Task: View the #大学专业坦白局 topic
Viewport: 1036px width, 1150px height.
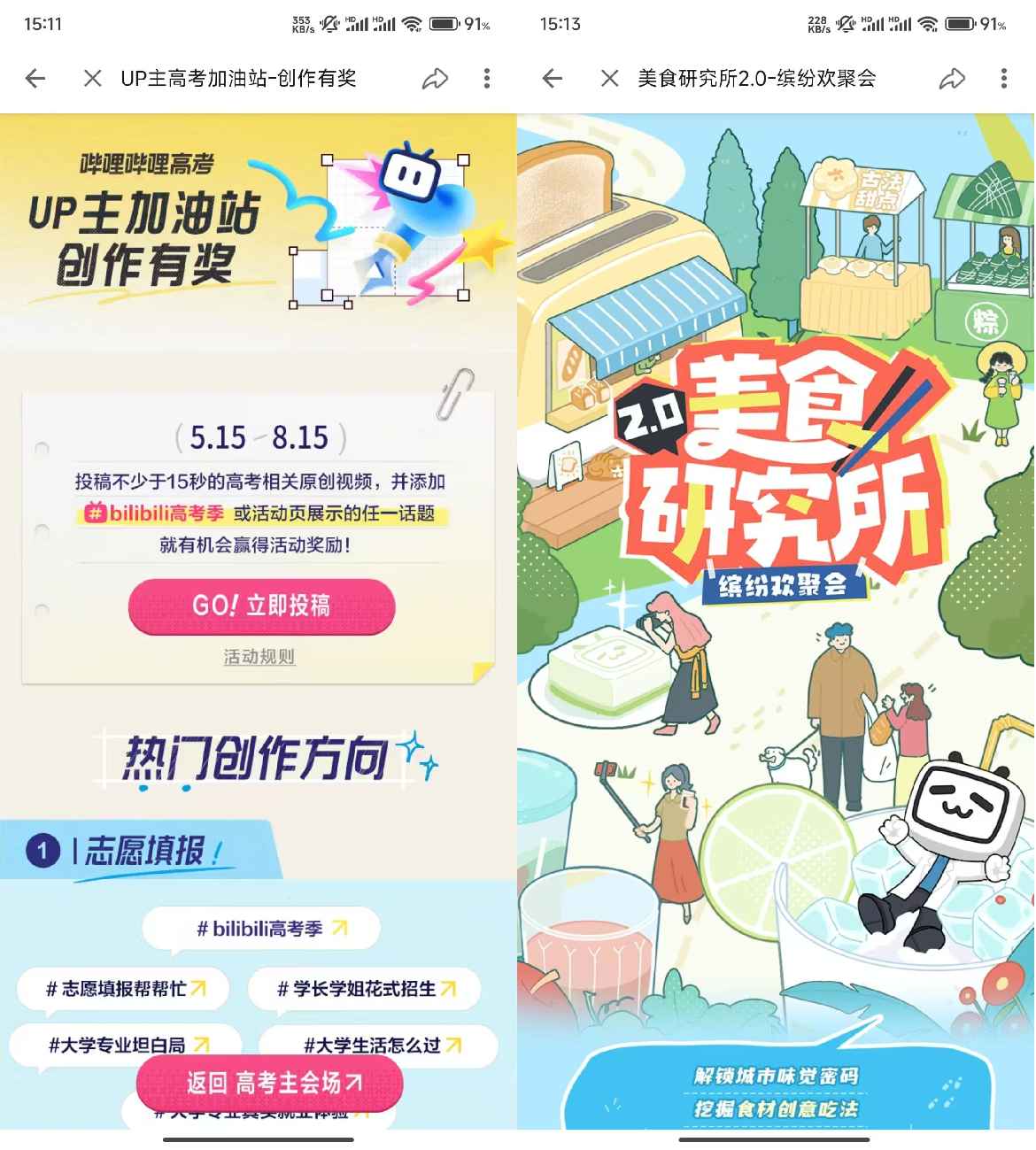Action: coord(126,1045)
